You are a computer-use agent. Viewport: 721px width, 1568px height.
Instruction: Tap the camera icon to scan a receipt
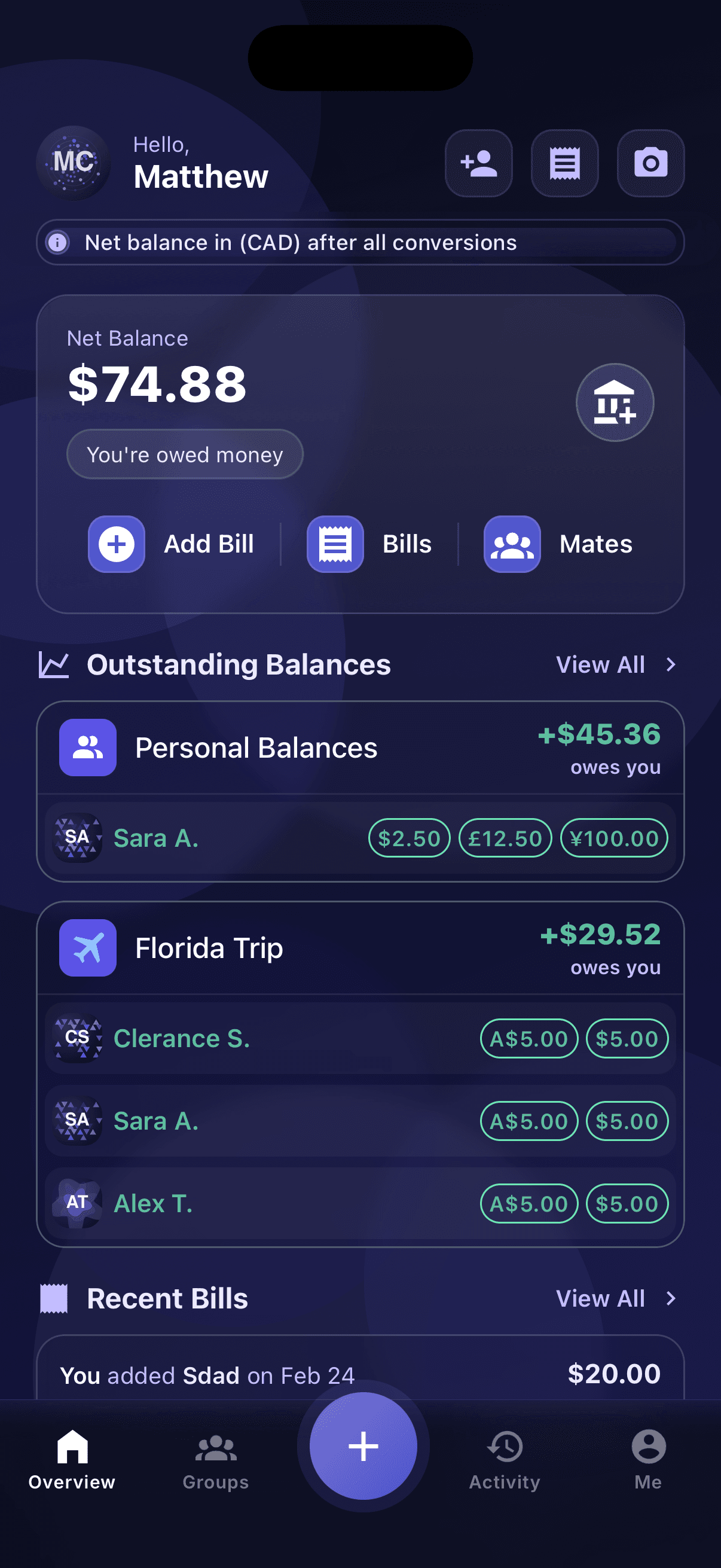650,164
